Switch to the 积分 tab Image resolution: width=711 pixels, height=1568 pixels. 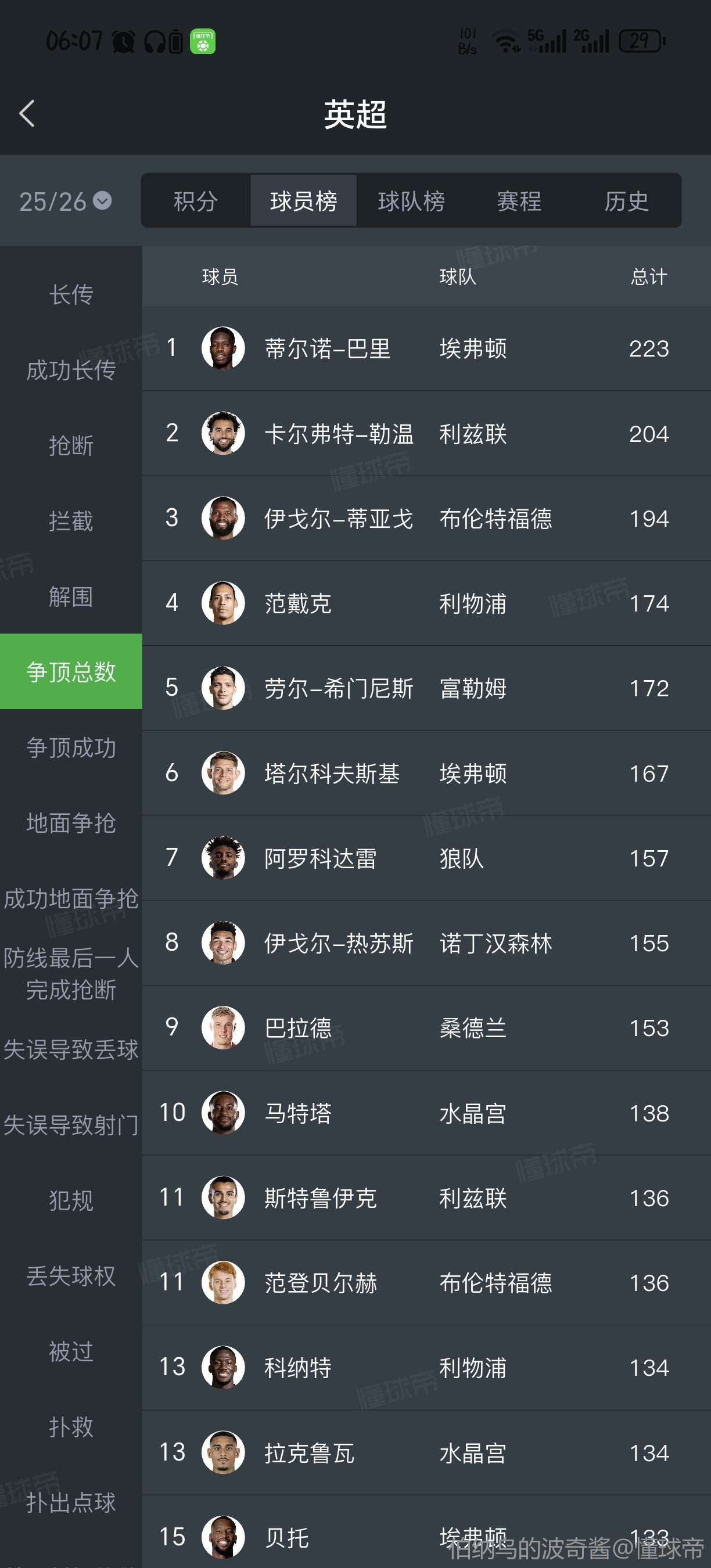[195, 201]
